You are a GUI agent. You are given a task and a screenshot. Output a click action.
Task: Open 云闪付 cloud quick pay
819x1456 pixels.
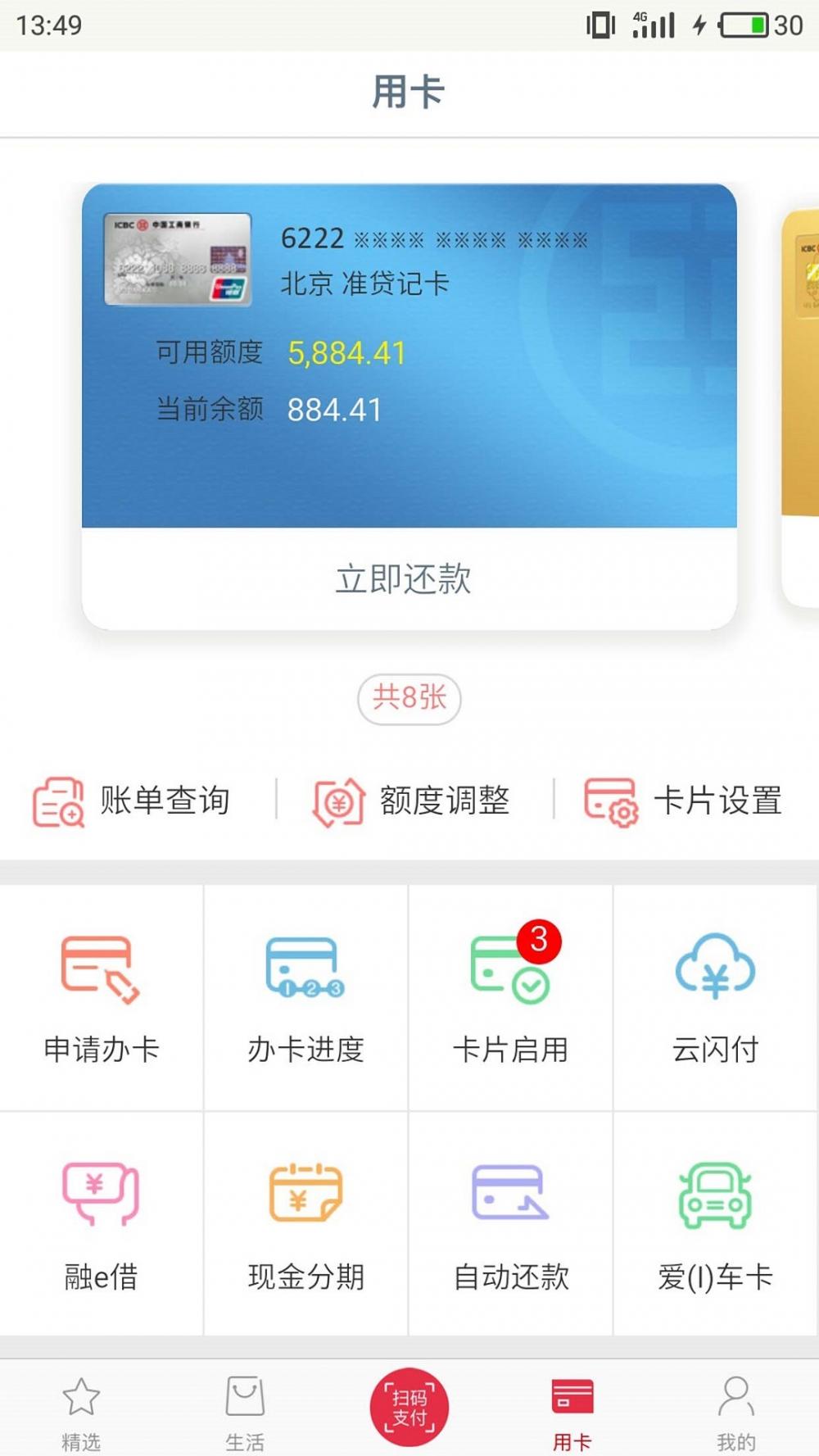(x=716, y=997)
